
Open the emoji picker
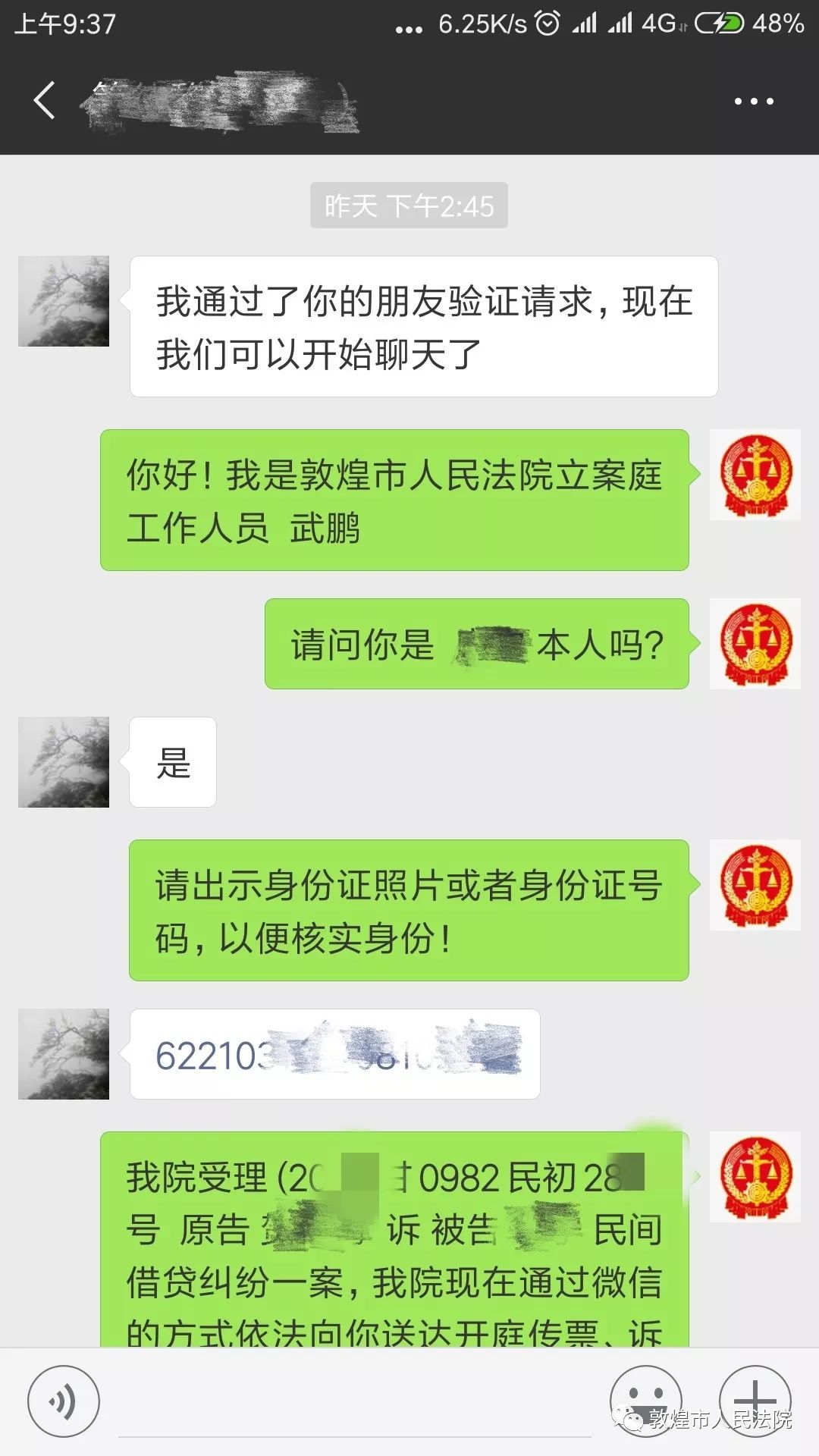coord(645,1400)
